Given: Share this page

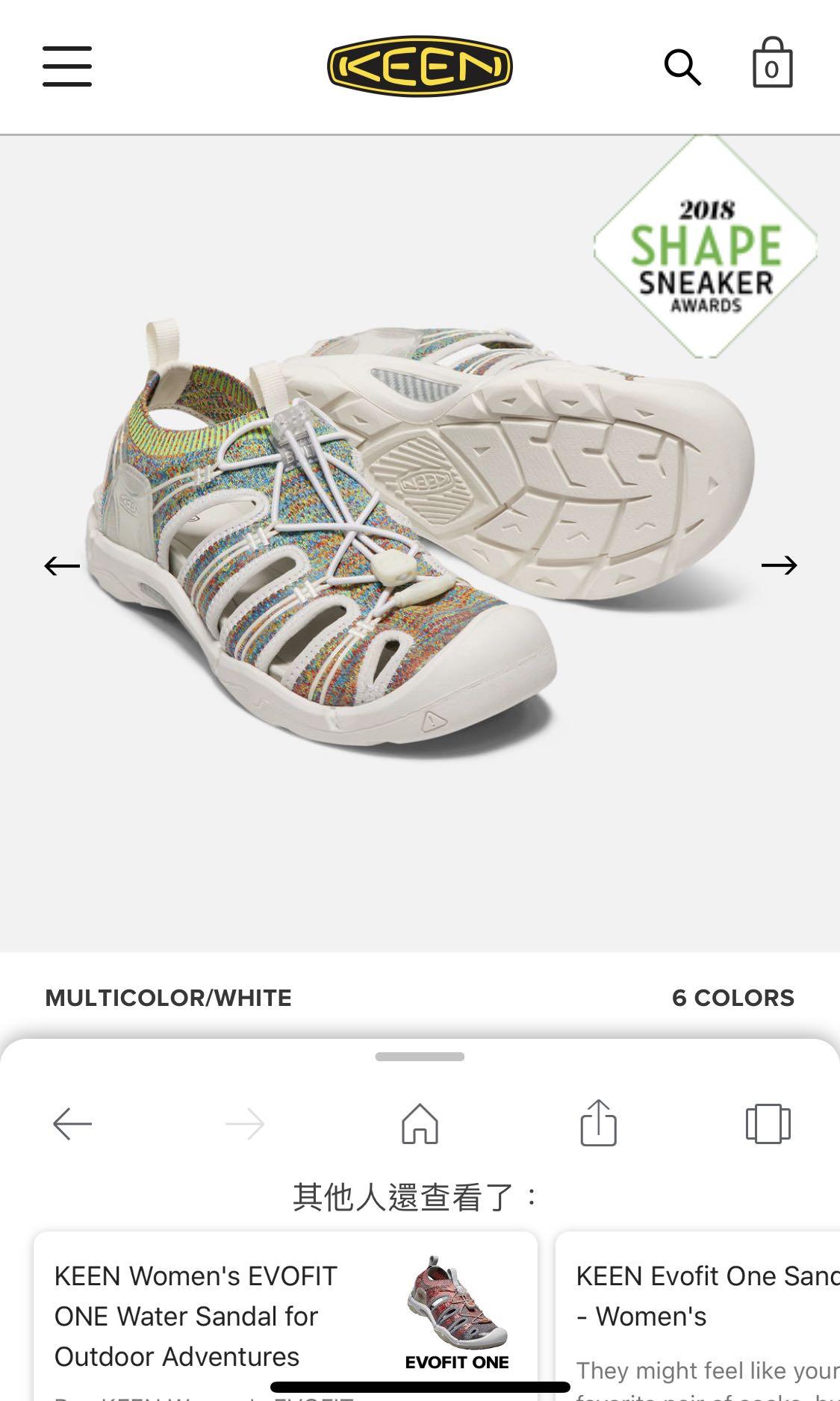Looking at the screenshot, I should point(598,1122).
